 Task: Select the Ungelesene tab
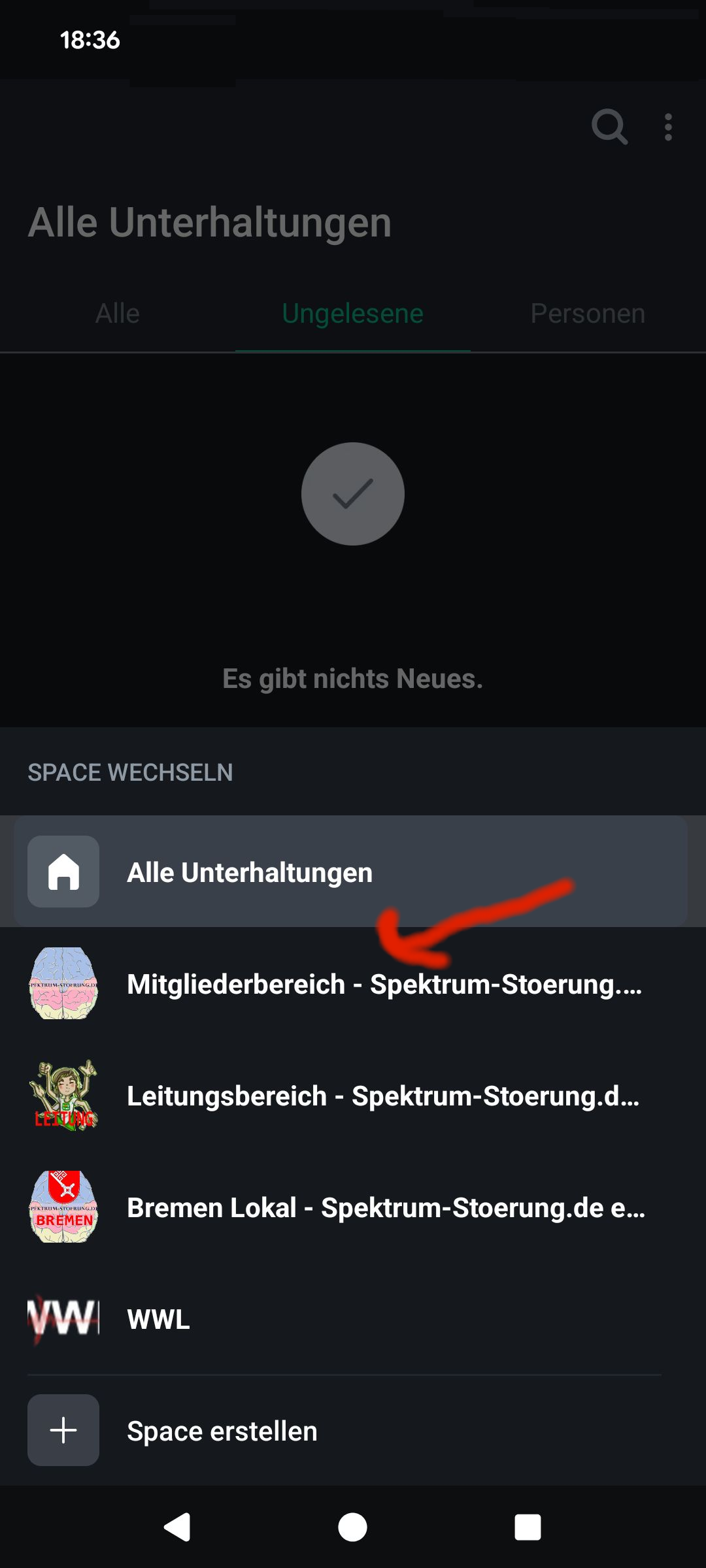[353, 314]
